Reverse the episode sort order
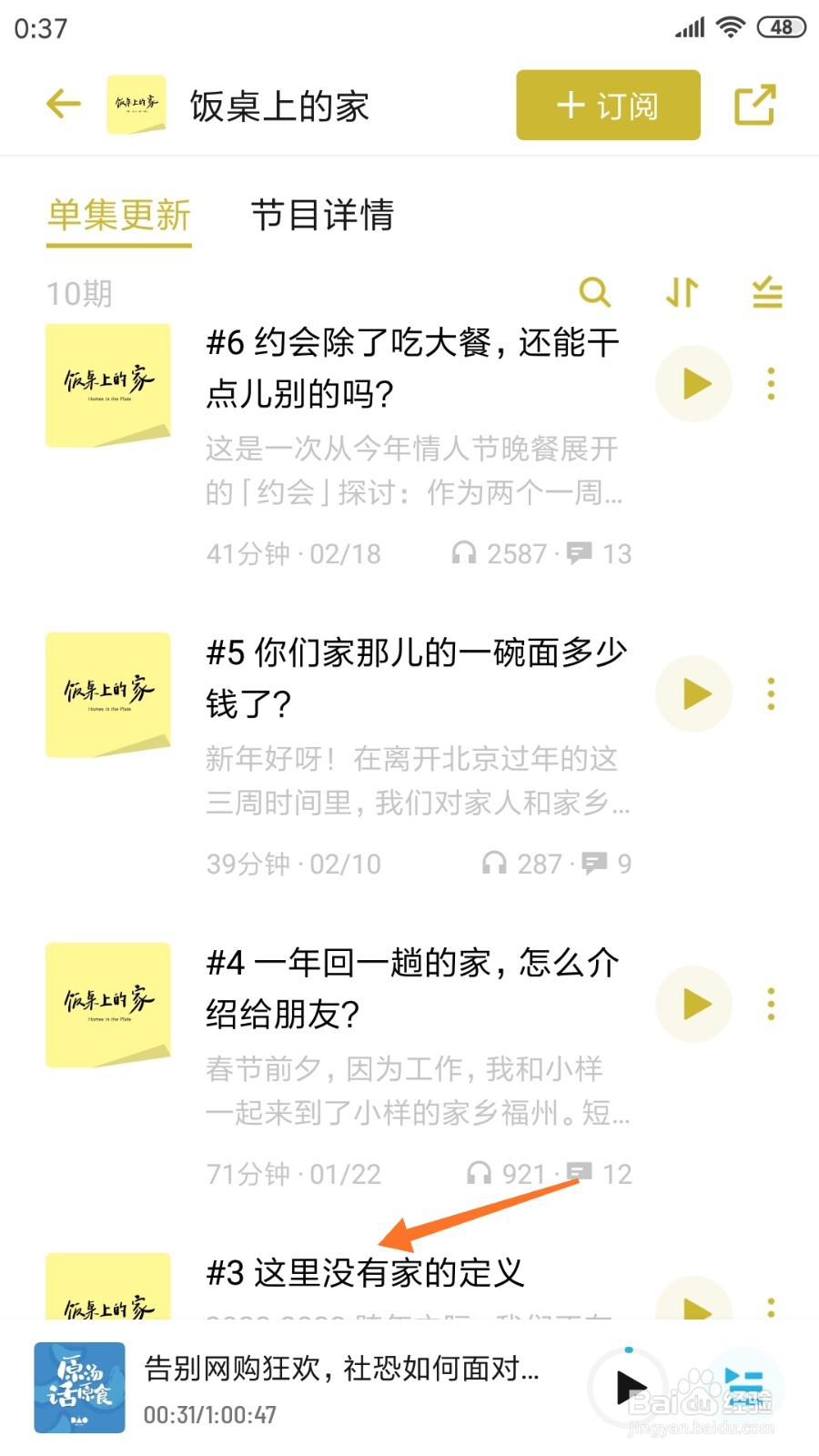The height and width of the screenshot is (1456, 819). (x=681, y=292)
